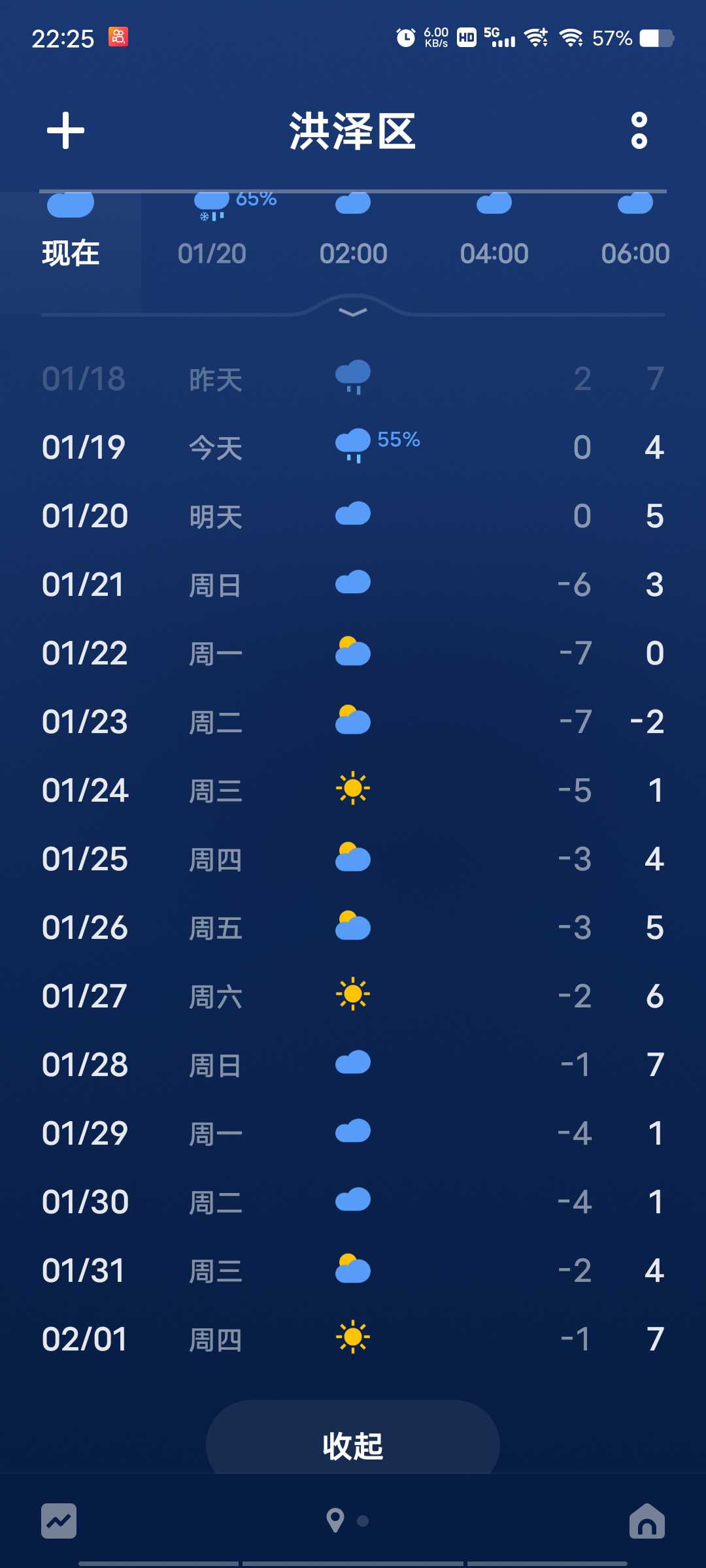Open the 01/20 明天 forecast row
Screen dimensions: 706x1568
pos(353,516)
